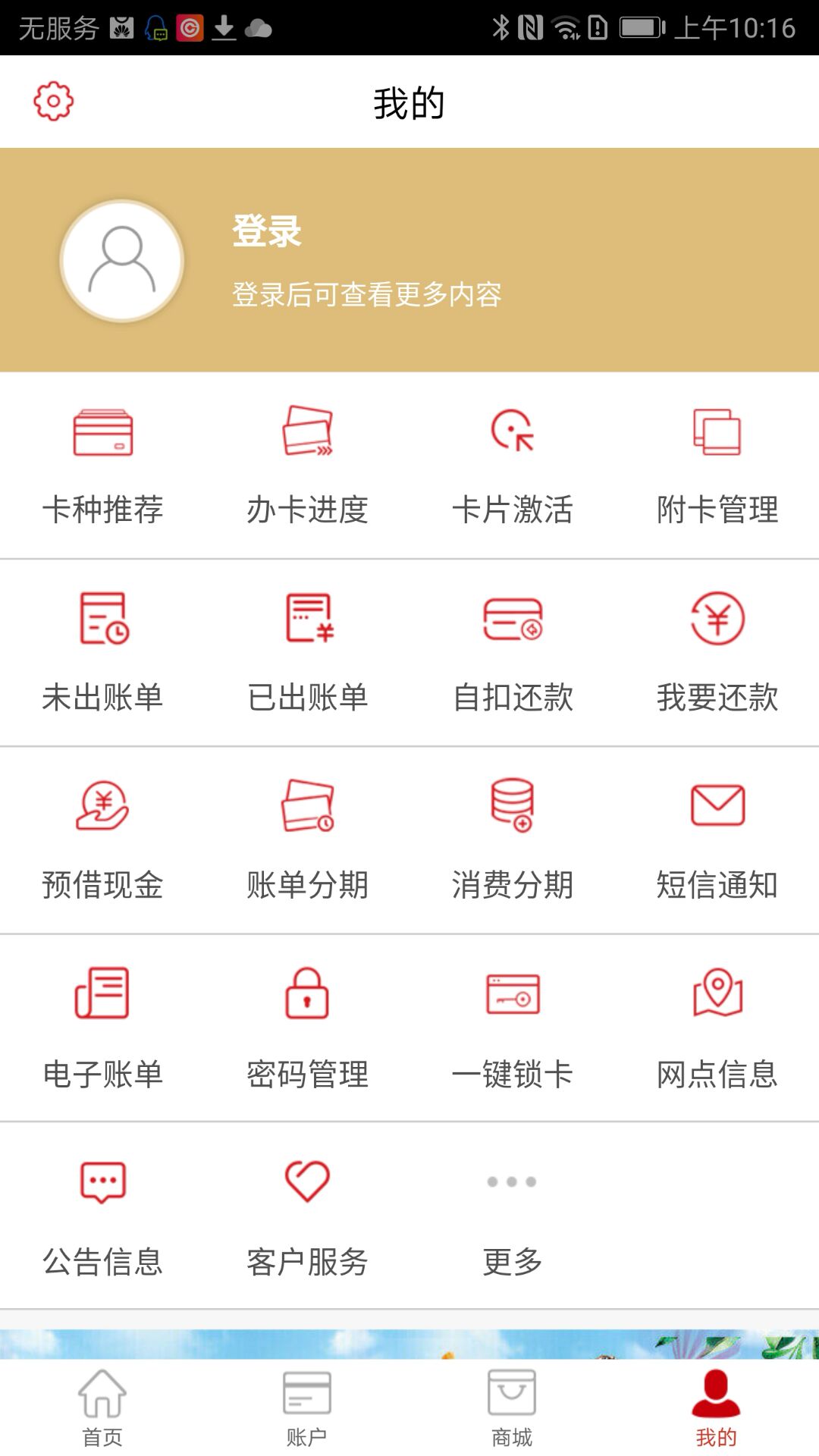The image size is (819, 1456).
Task: Select 我要还款 to repay
Action: coord(717,653)
